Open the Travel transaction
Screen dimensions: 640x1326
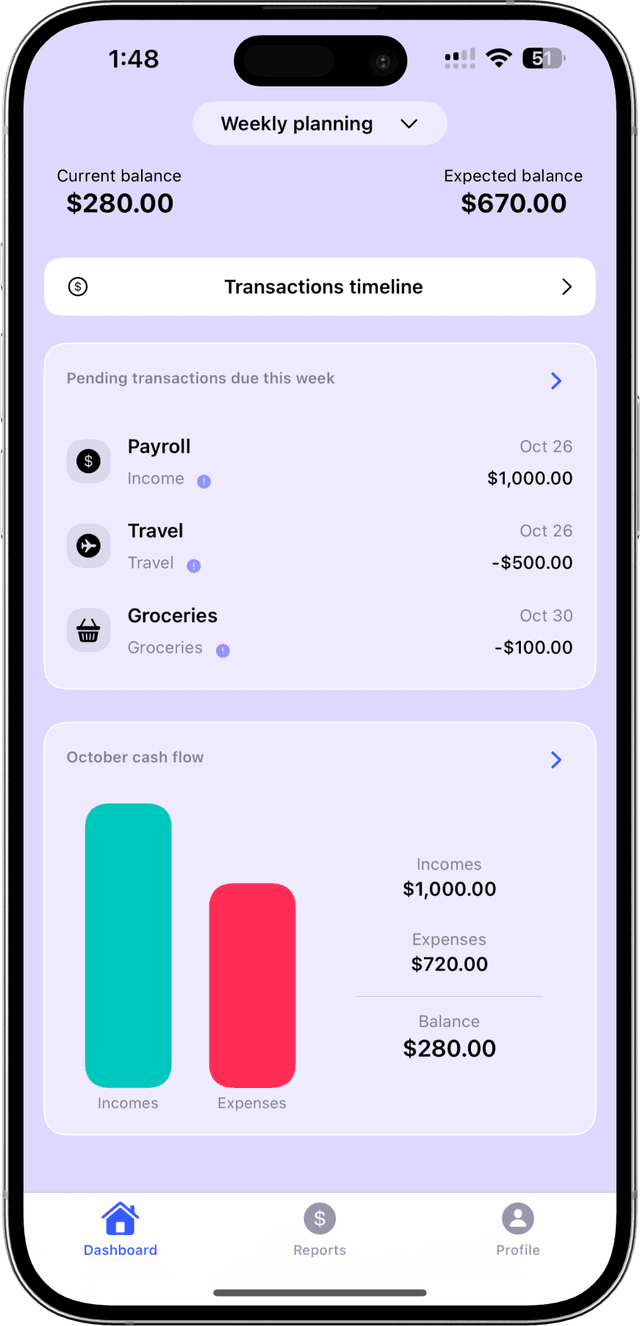[320, 546]
